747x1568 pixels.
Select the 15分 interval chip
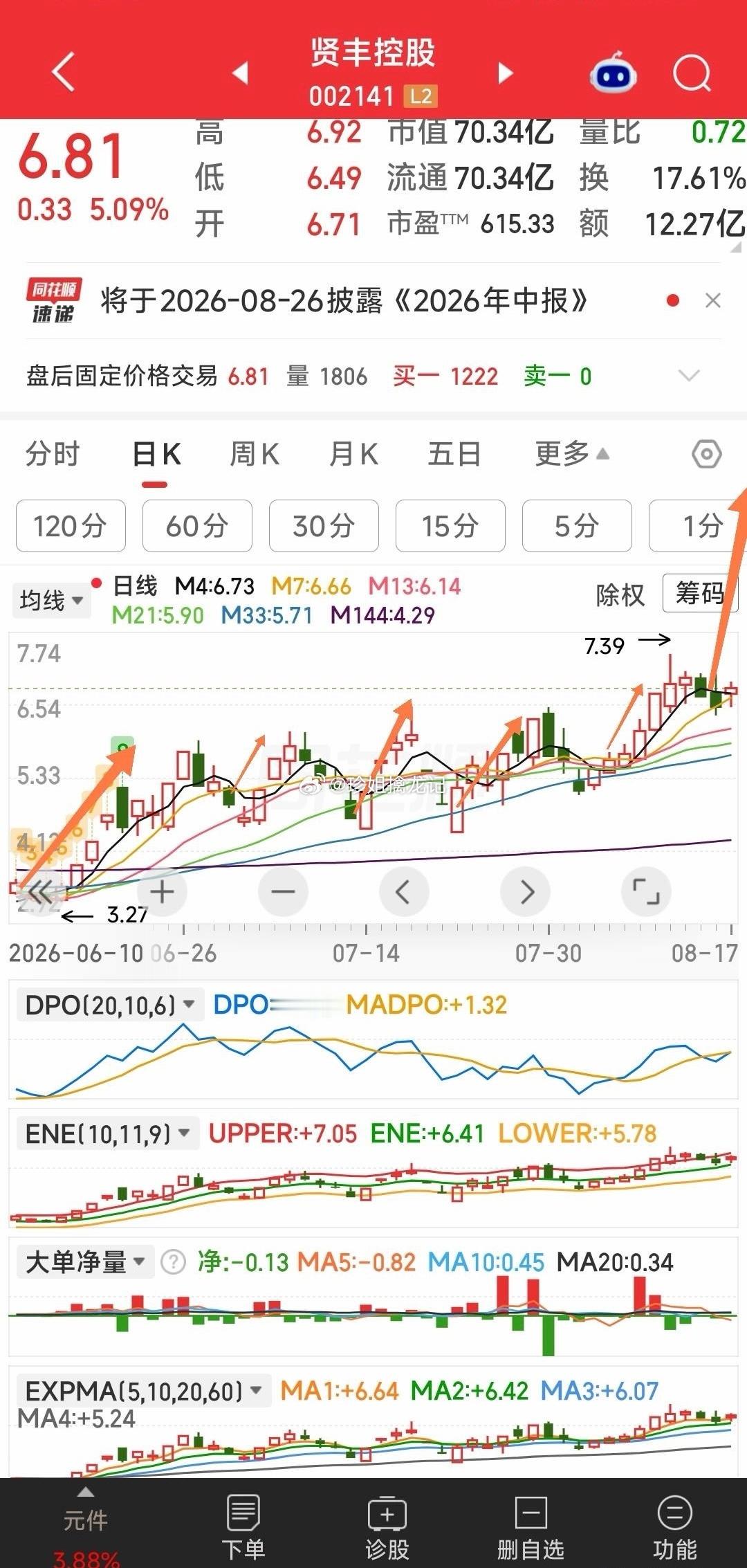[x=450, y=526]
